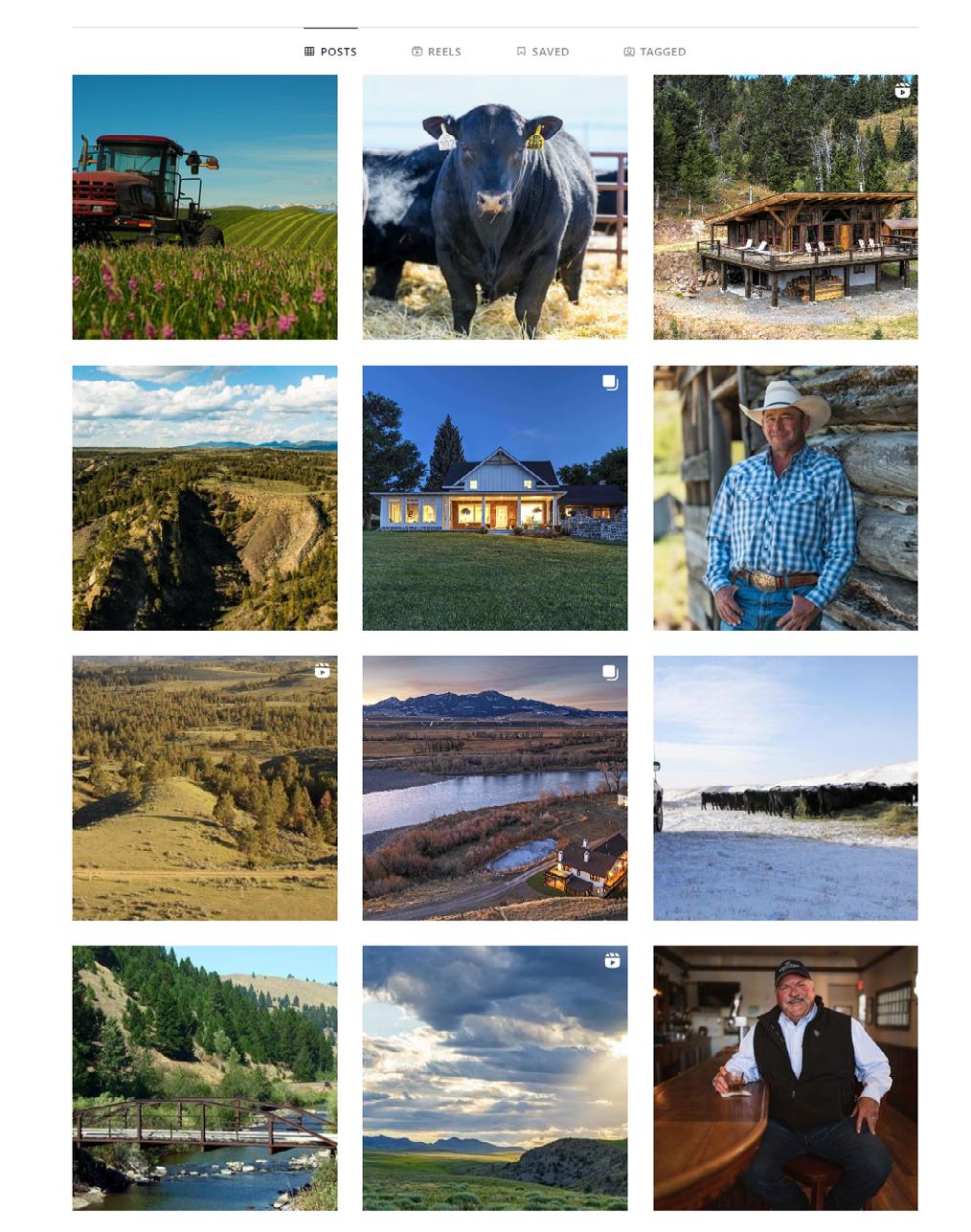Screen dimensions: 971x1232
Task: Play the rolling pine hills reel
Action: click(x=205, y=788)
